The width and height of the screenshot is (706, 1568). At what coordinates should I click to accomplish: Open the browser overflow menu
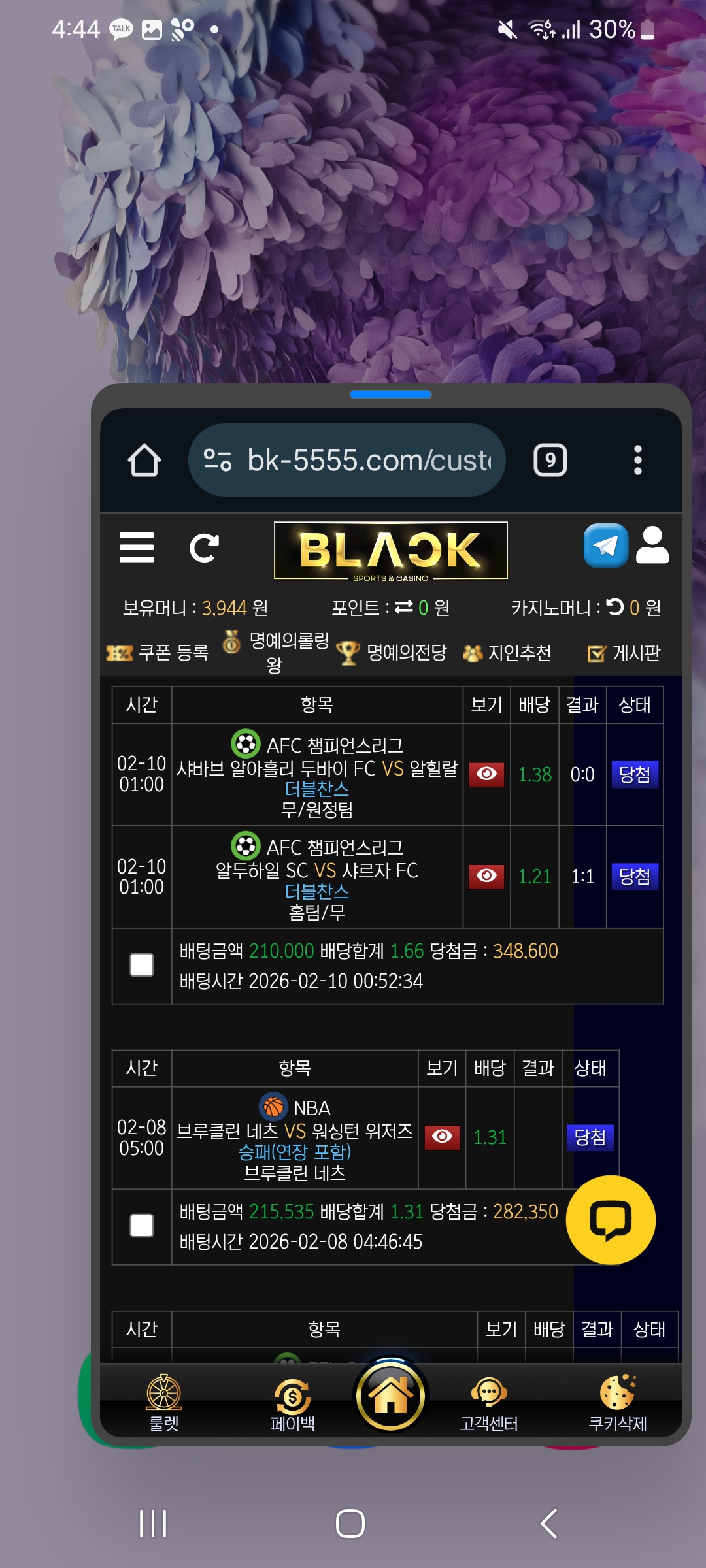(637, 461)
